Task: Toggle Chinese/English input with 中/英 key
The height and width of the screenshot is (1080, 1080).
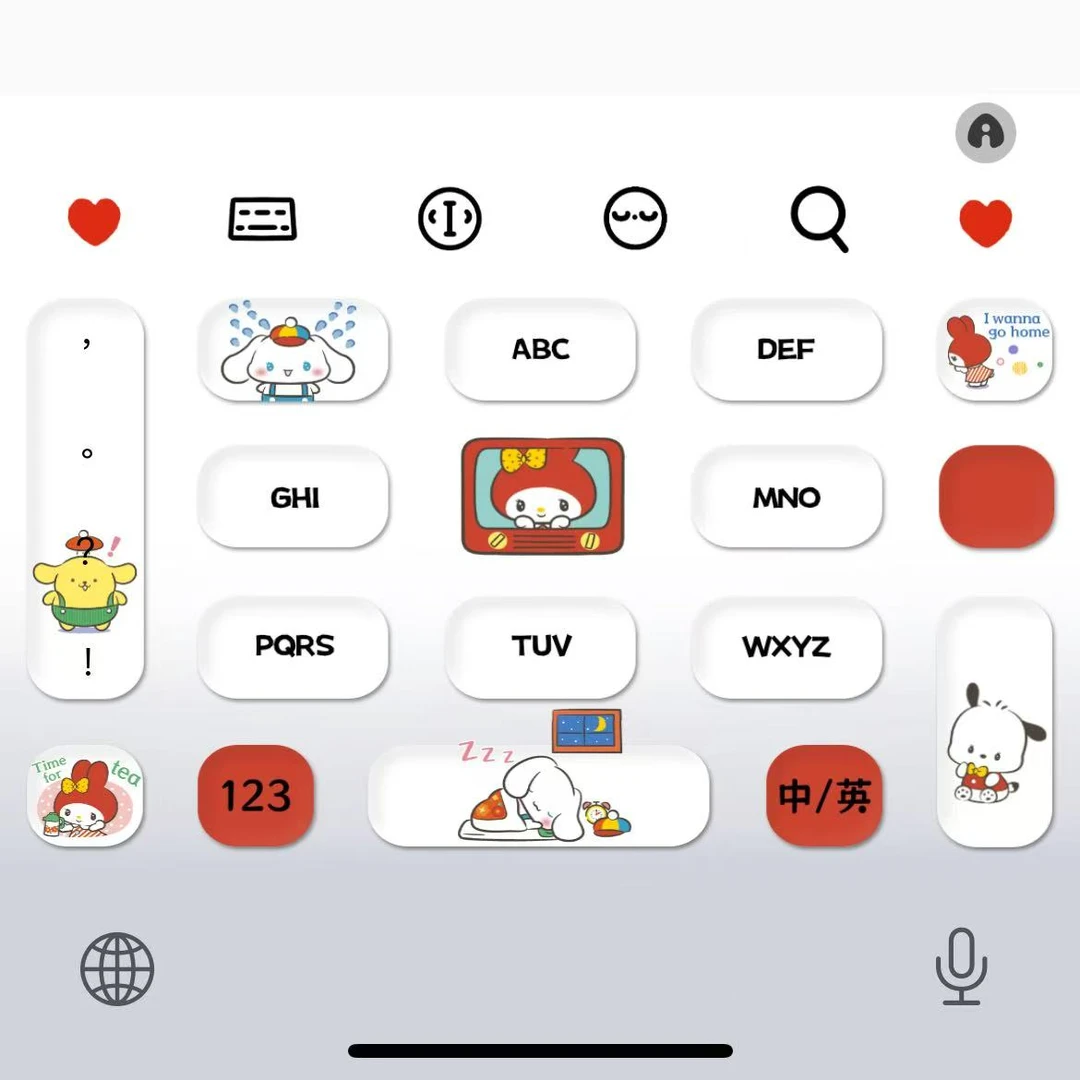Action: coord(824,796)
